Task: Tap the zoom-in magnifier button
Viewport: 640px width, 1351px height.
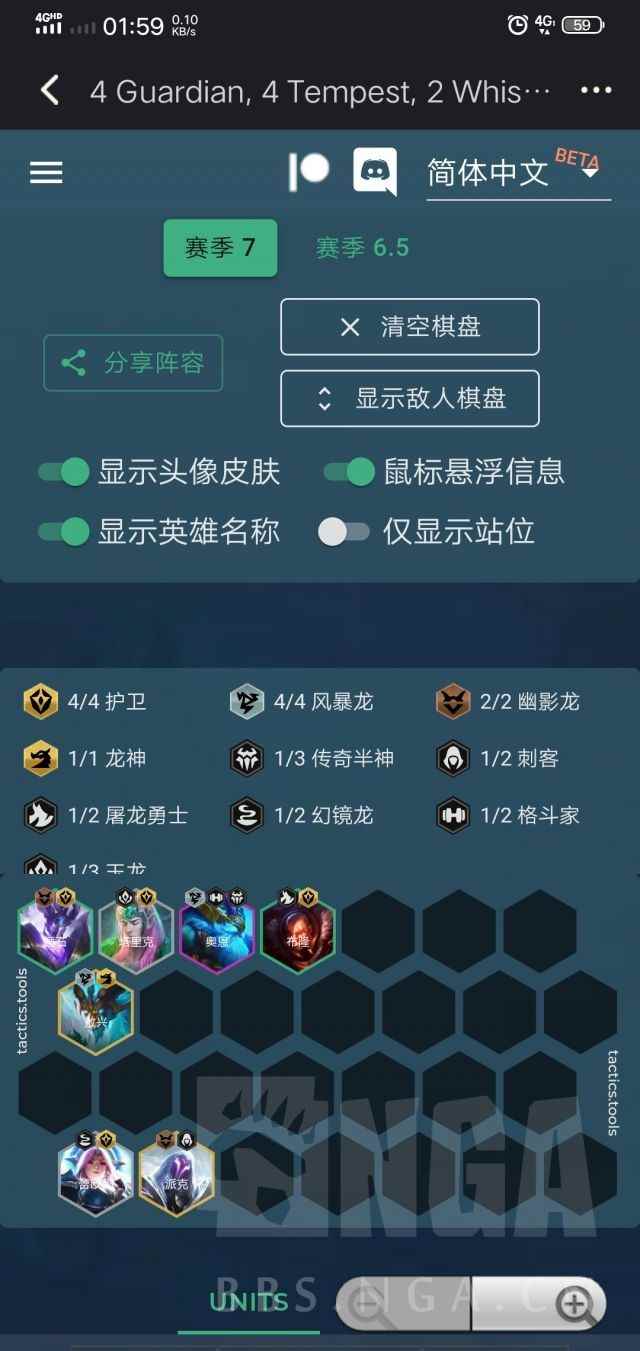Action: (x=575, y=1303)
